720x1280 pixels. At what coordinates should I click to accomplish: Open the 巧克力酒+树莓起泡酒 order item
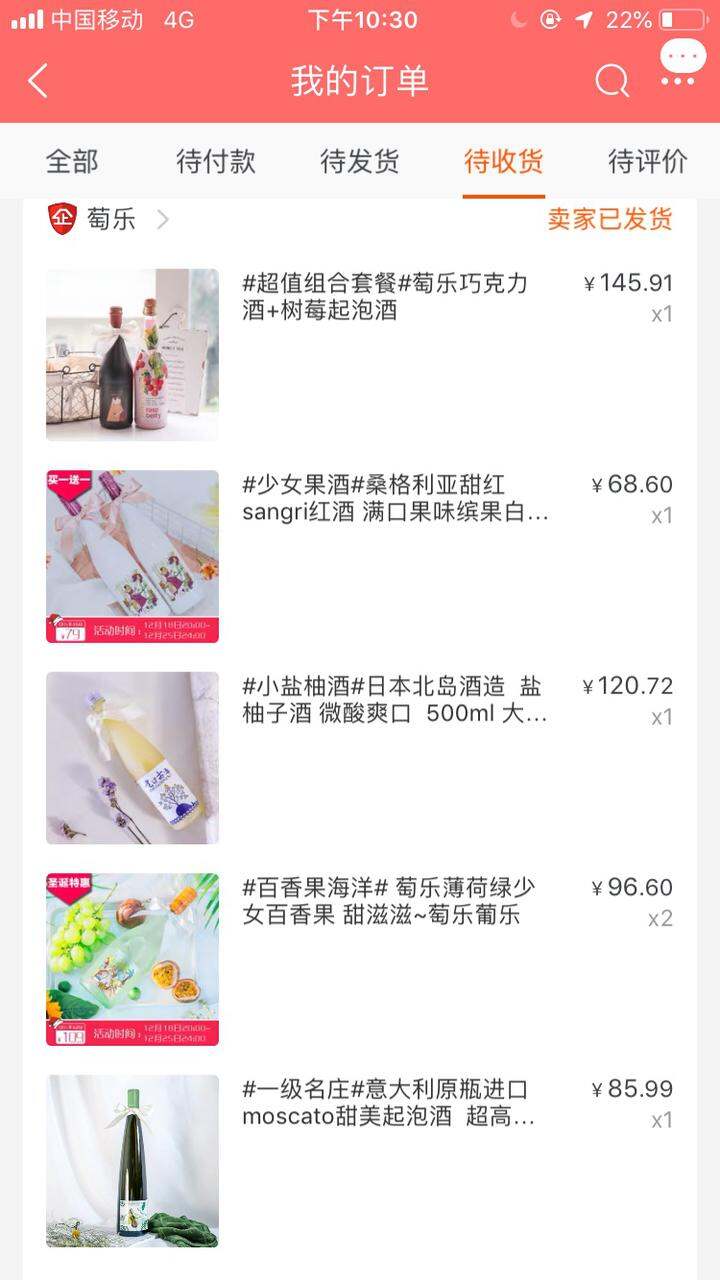click(360, 354)
